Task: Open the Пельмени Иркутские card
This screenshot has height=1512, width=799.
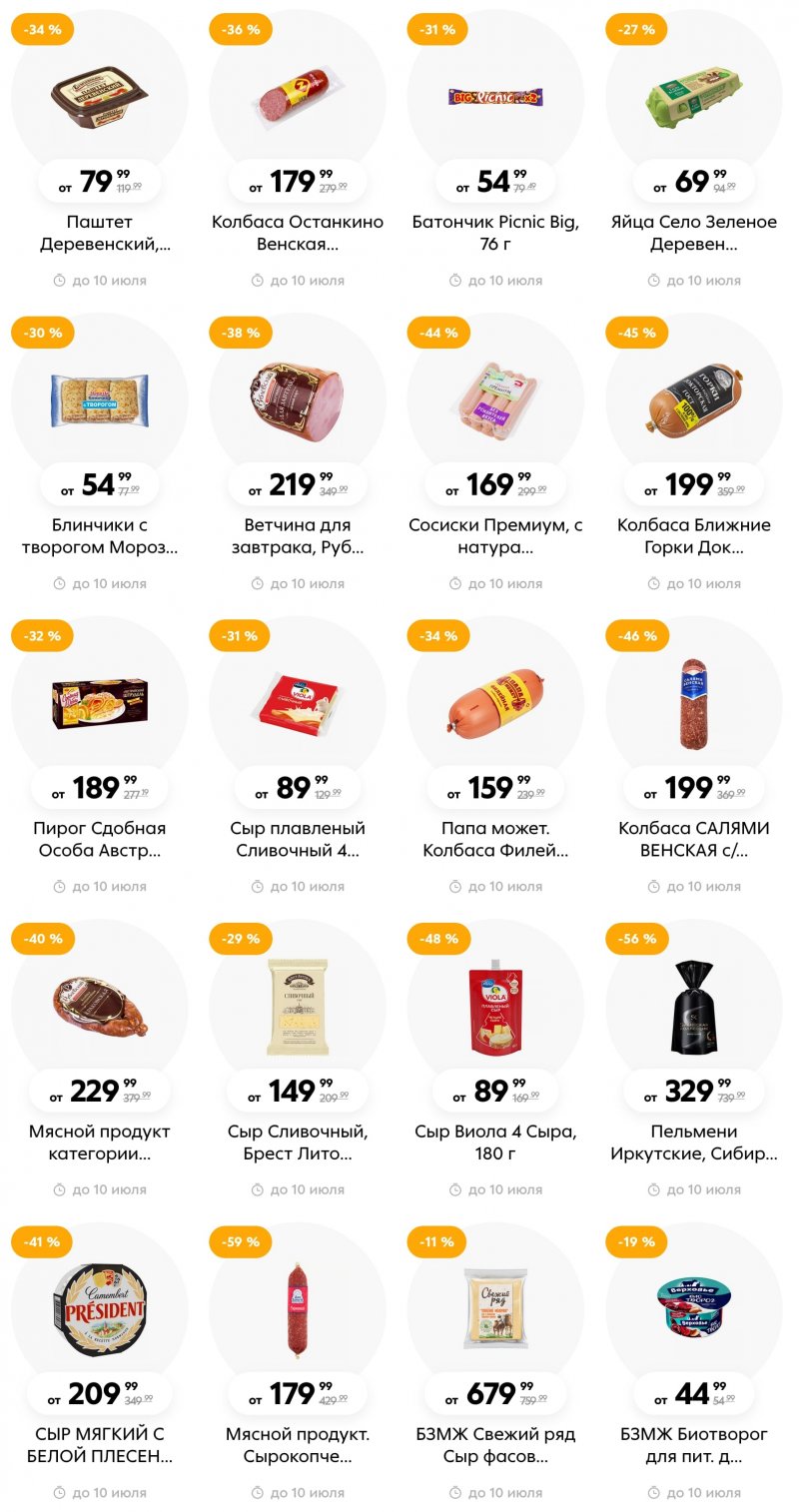Action: [x=694, y=1005]
